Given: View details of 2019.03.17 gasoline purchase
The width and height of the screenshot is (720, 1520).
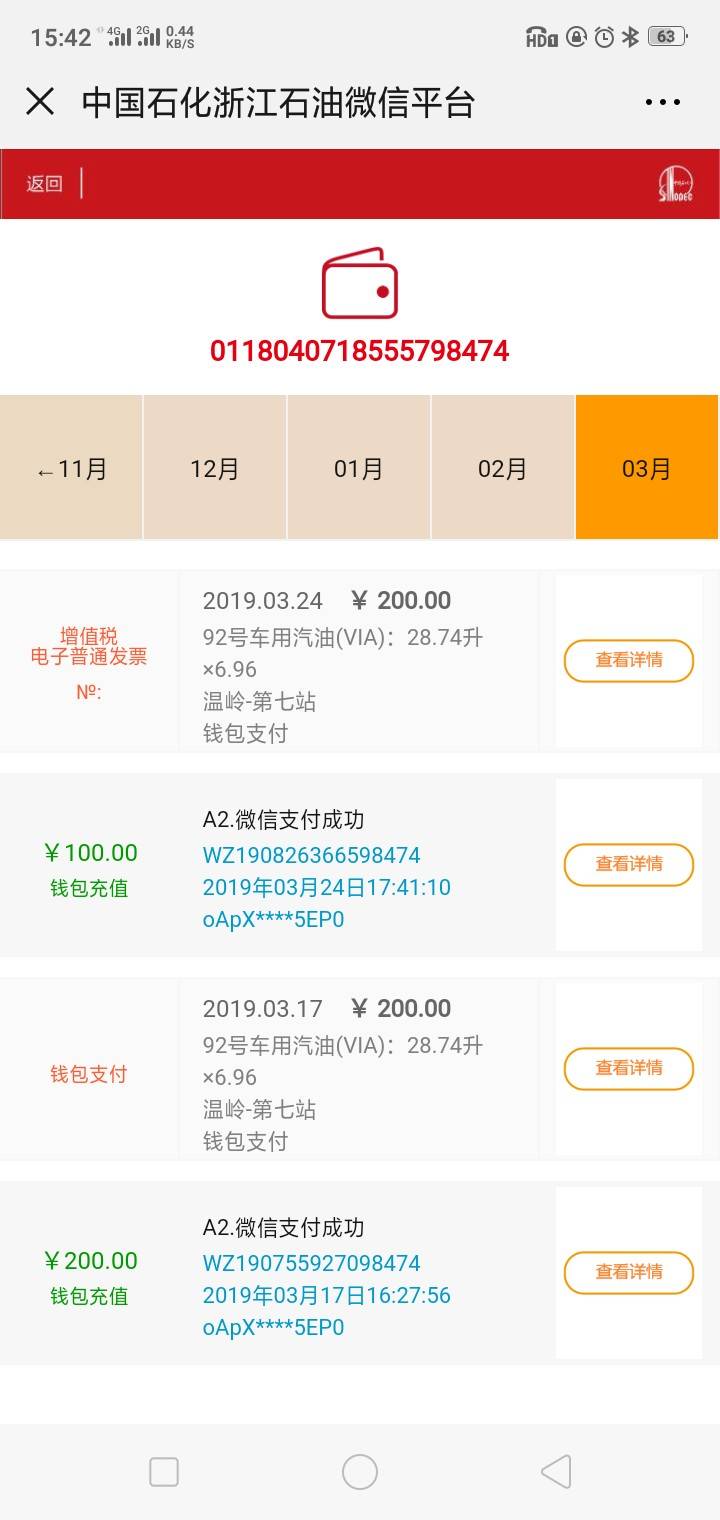Looking at the screenshot, I should (629, 1069).
